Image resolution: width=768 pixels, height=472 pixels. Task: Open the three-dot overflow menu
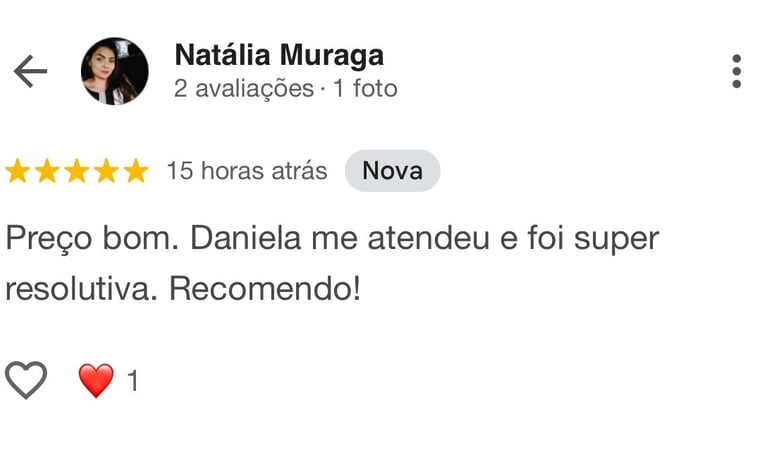736,71
